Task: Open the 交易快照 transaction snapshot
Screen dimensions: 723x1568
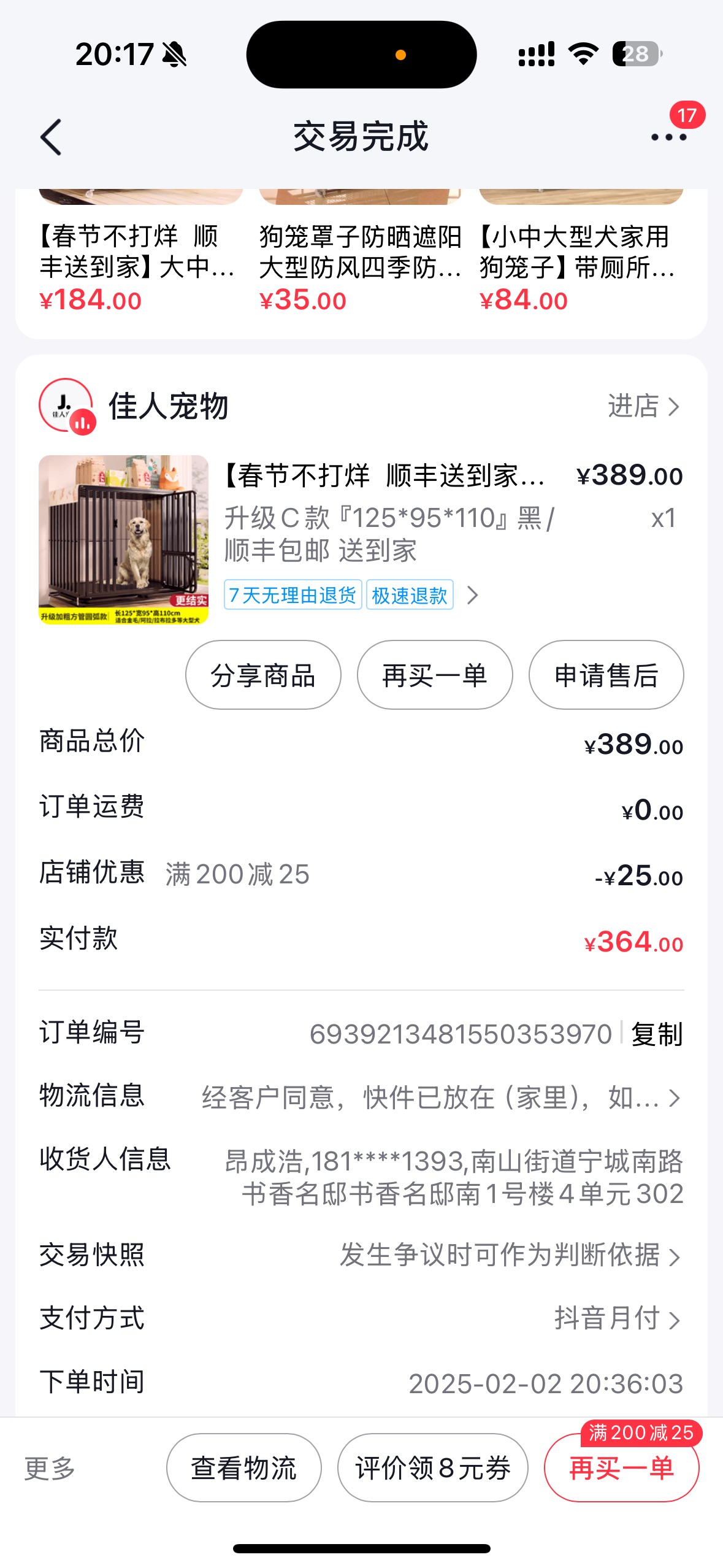Action: 361,1255
